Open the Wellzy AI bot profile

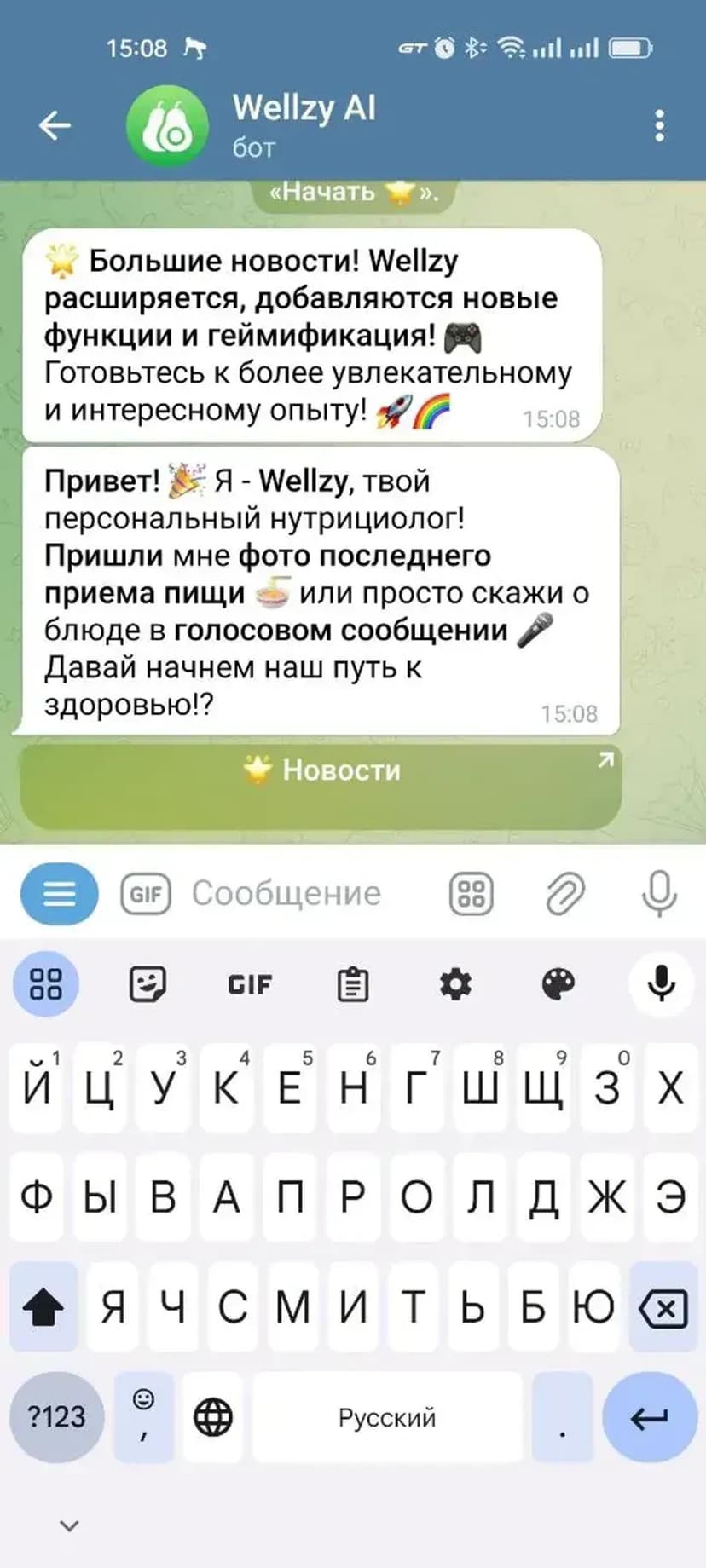click(303, 124)
